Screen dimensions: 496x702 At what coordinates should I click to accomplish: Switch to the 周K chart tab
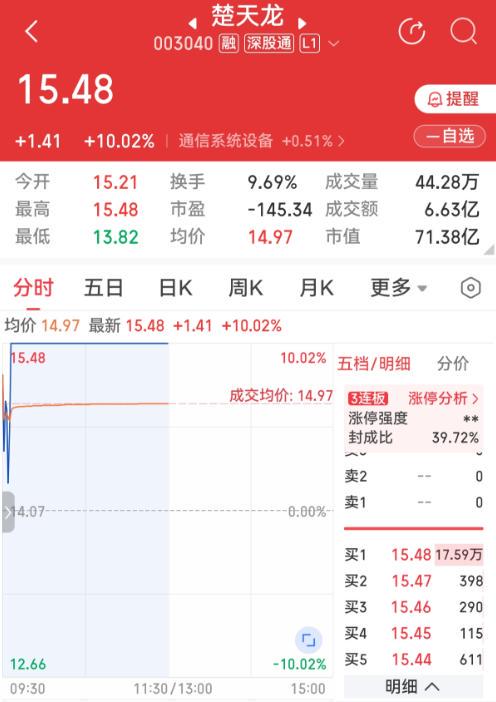coord(245,287)
